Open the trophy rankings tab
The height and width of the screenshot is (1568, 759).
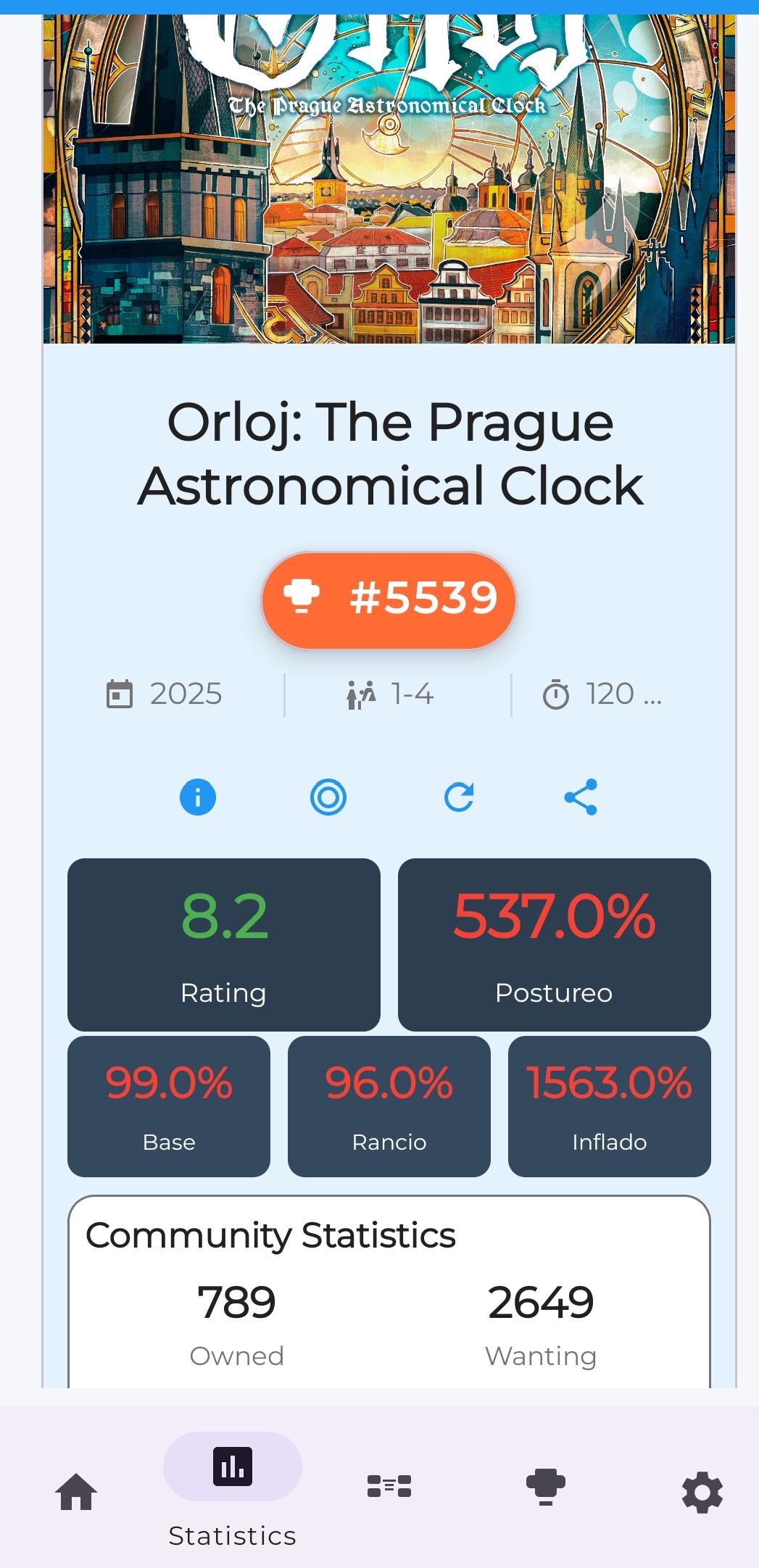[545, 1486]
